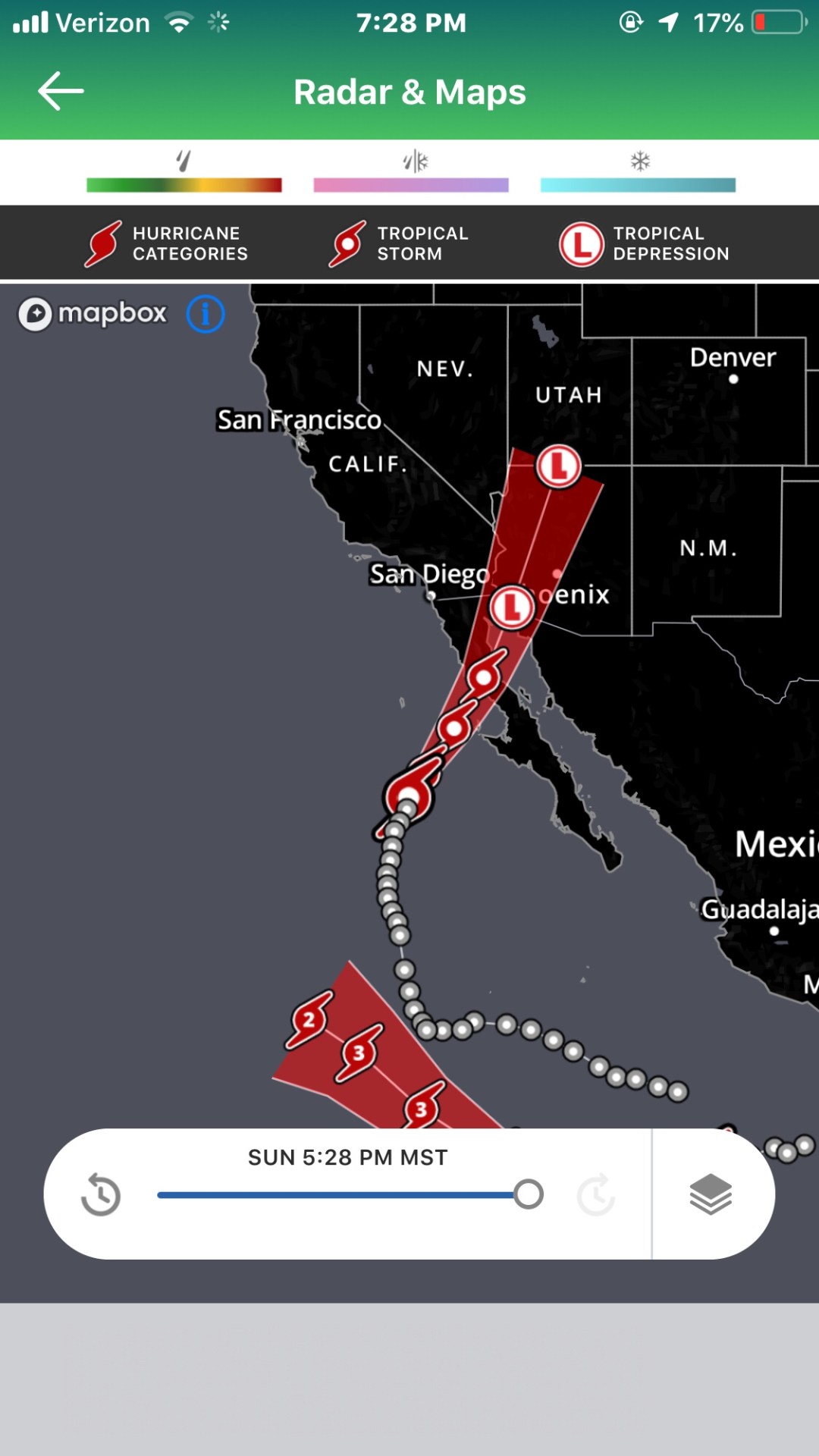Tap the tropical depression marker near Phoenix
819x1456 pixels.
point(512,607)
